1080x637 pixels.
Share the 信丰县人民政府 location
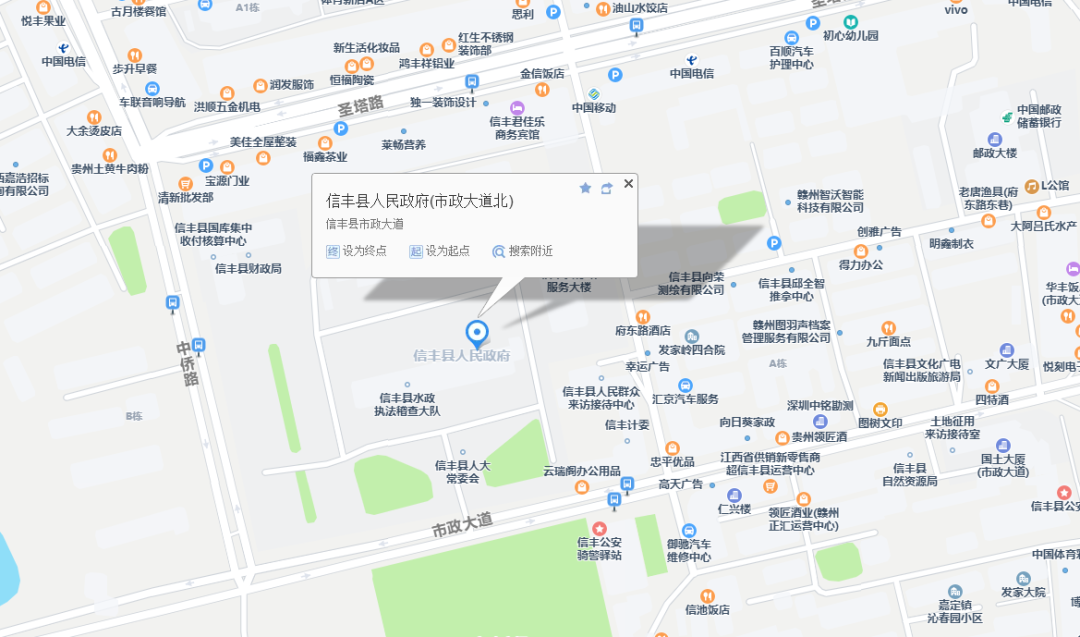pos(606,188)
